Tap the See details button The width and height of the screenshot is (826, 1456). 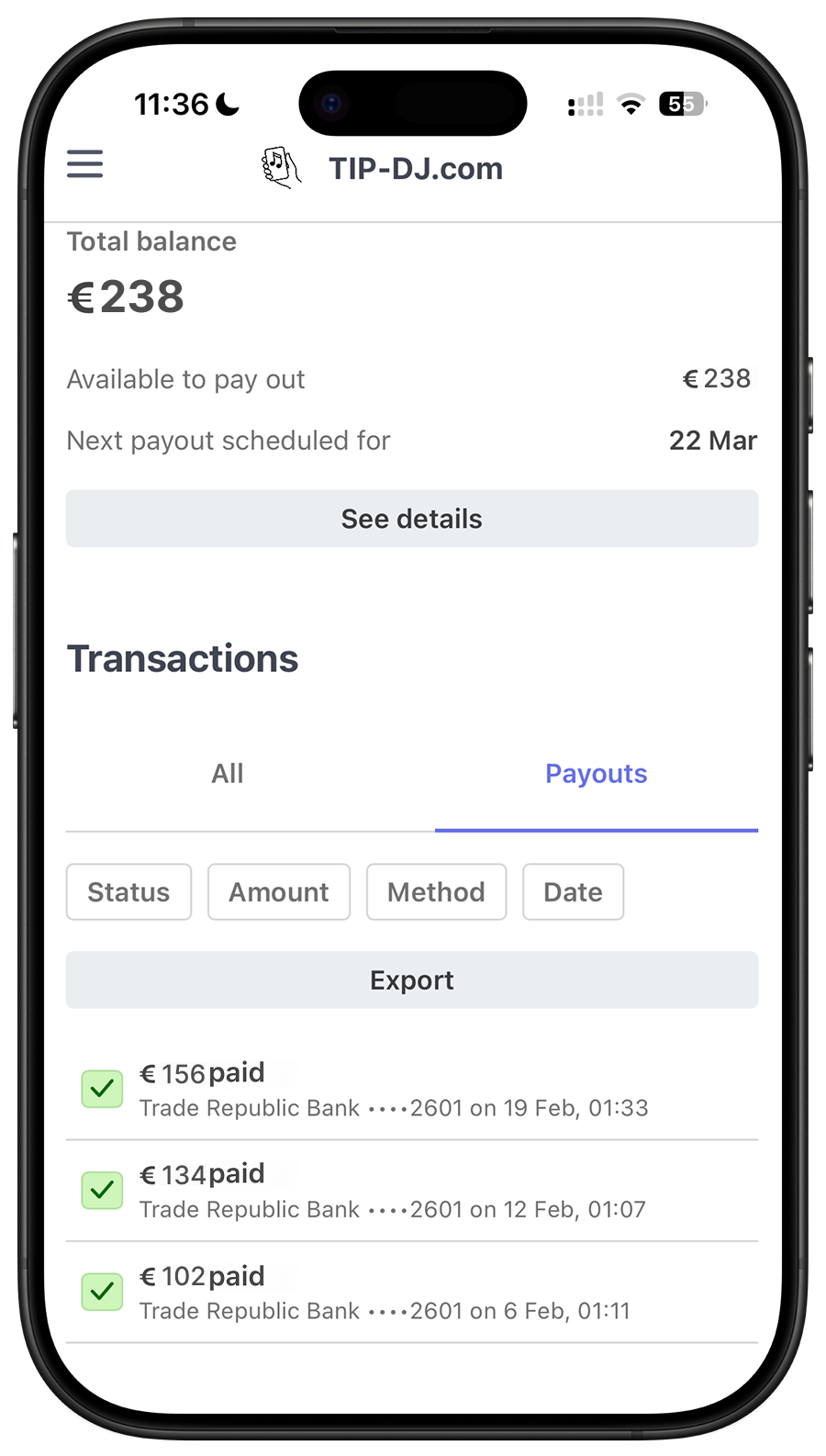click(411, 519)
